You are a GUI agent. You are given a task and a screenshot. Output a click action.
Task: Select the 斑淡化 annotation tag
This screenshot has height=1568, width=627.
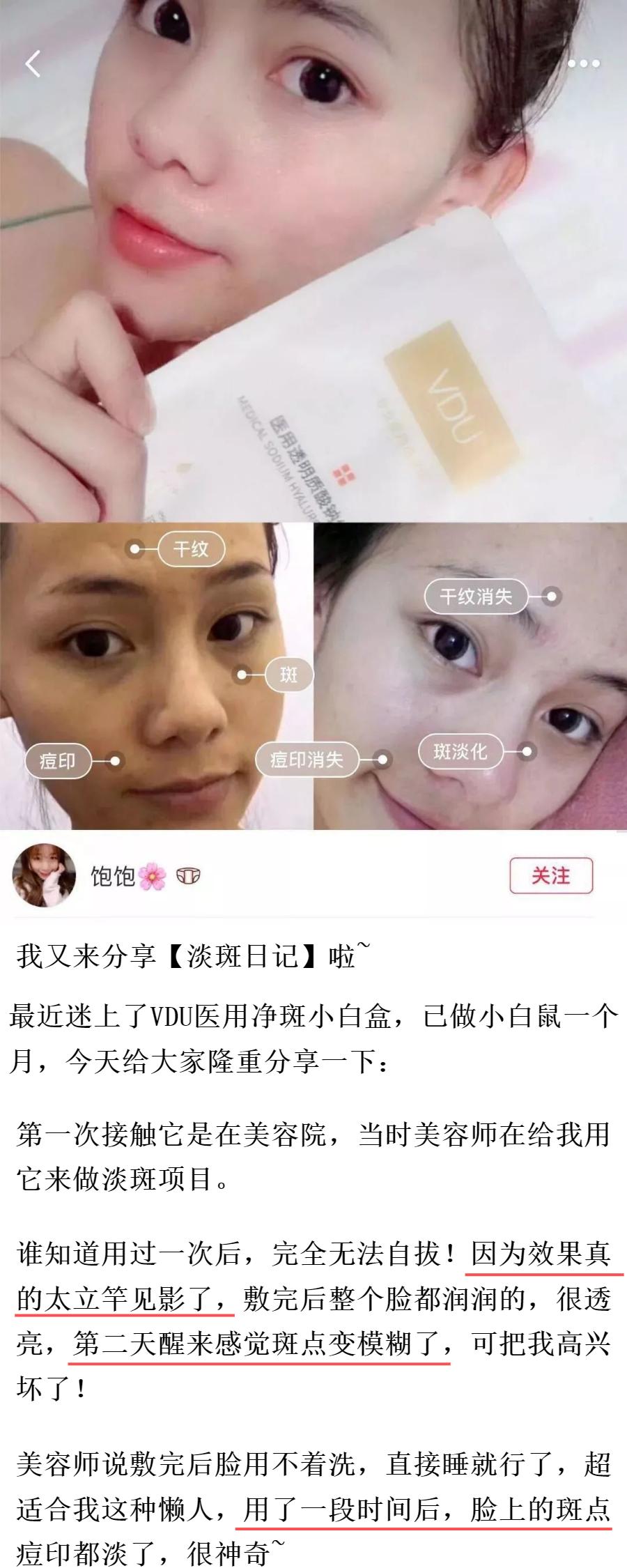tap(462, 751)
